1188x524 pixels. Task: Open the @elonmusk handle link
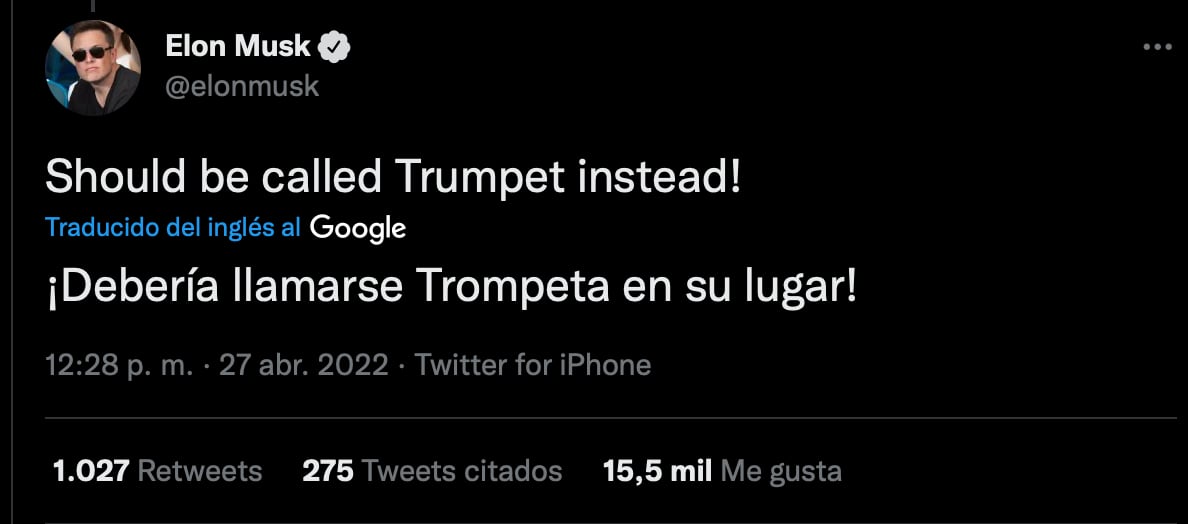click(241, 87)
